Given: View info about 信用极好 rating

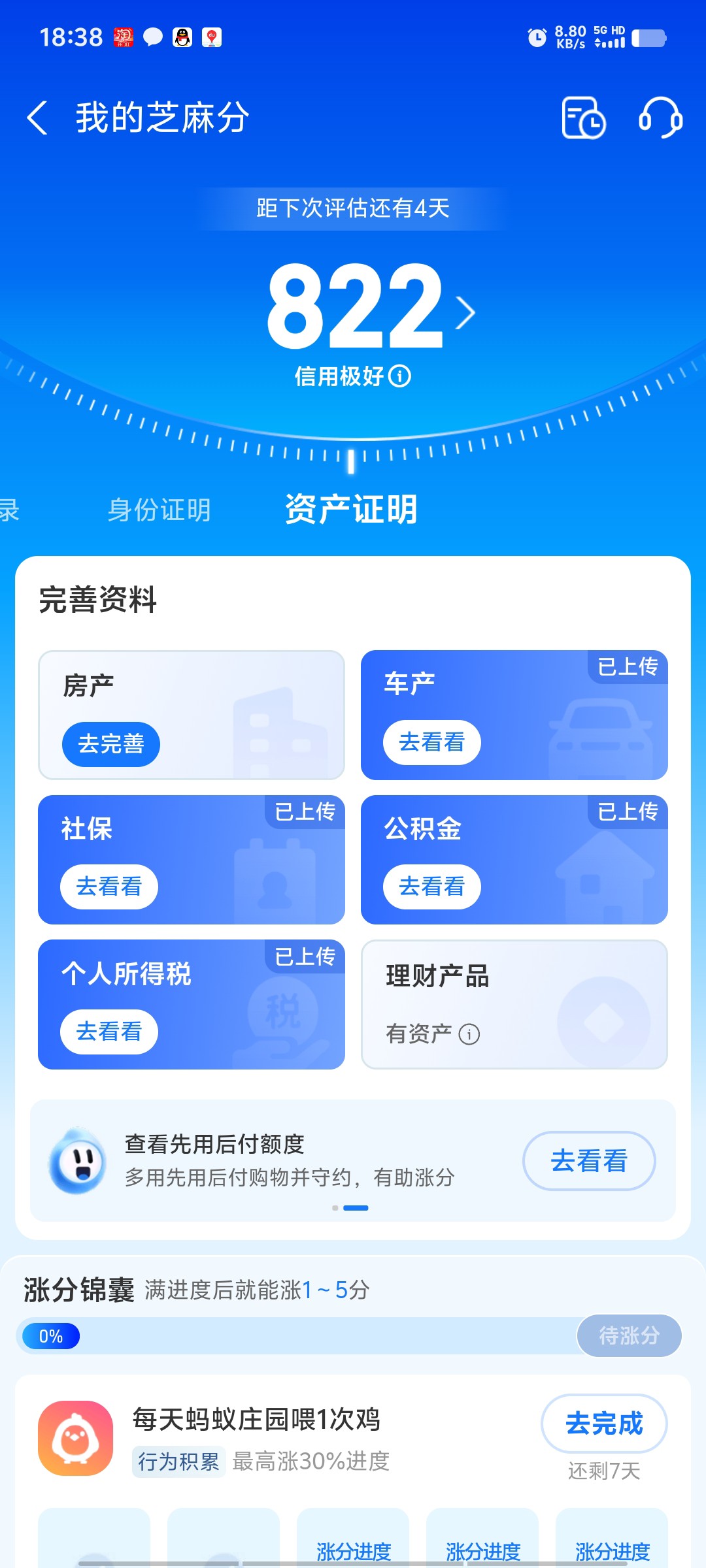Looking at the screenshot, I should pos(400,376).
